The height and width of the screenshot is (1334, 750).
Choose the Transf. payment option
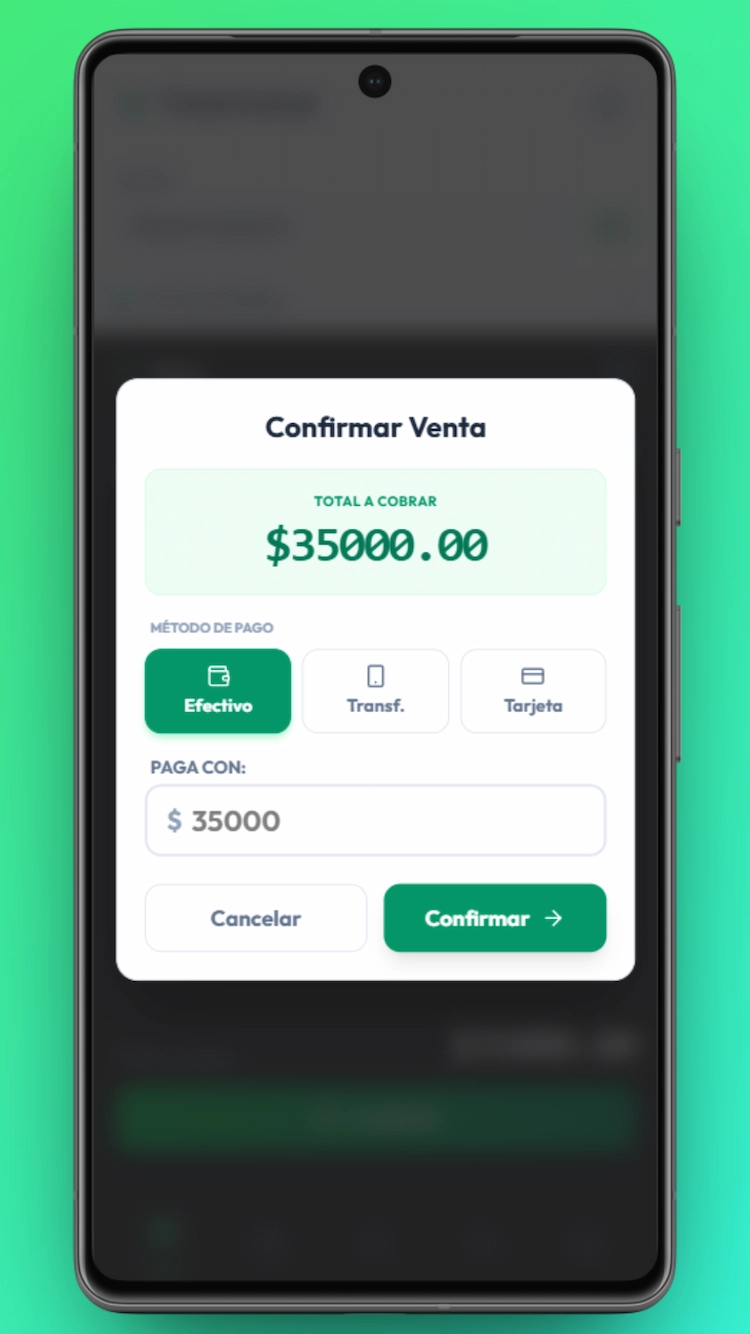375,691
